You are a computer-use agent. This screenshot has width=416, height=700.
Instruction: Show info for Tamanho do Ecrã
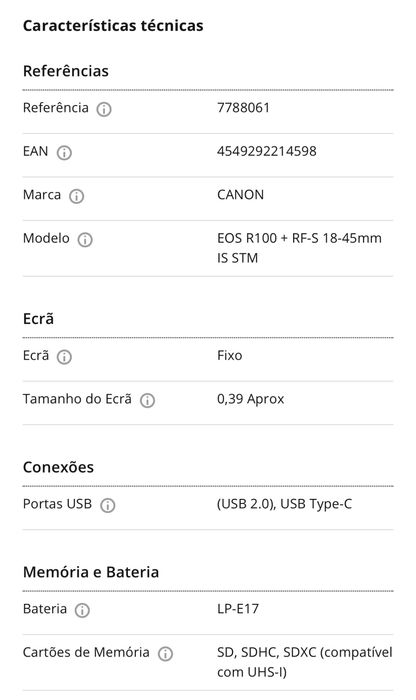(x=147, y=400)
